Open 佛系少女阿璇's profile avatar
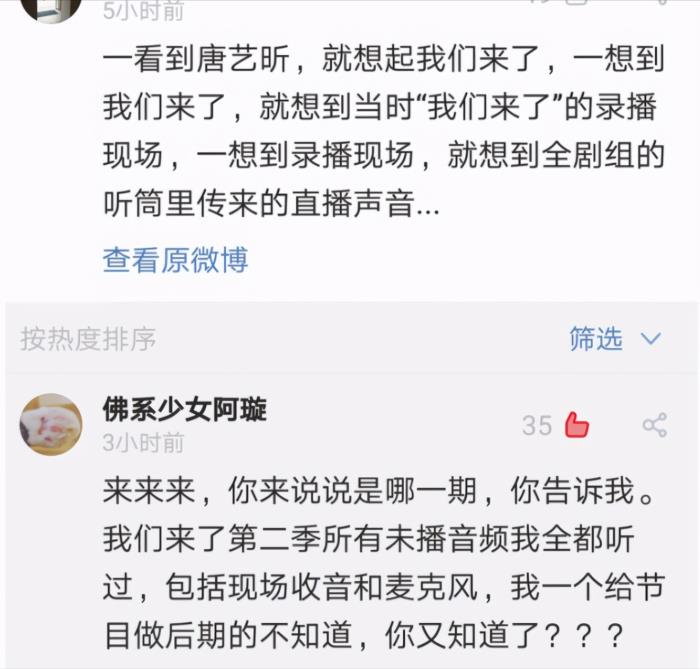700x669 pixels. (x=50, y=424)
